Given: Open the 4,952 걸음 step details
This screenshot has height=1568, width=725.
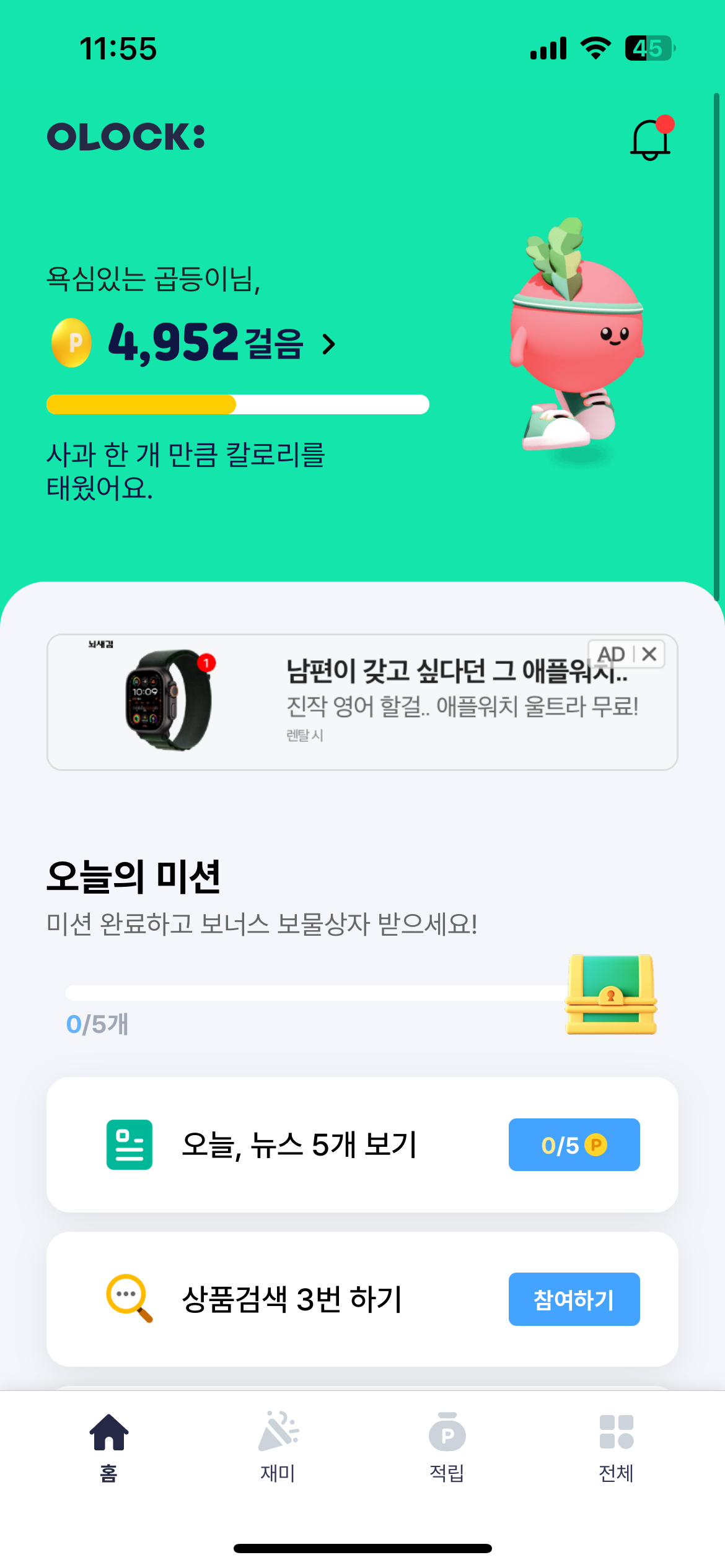Looking at the screenshot, I should 204,342.
